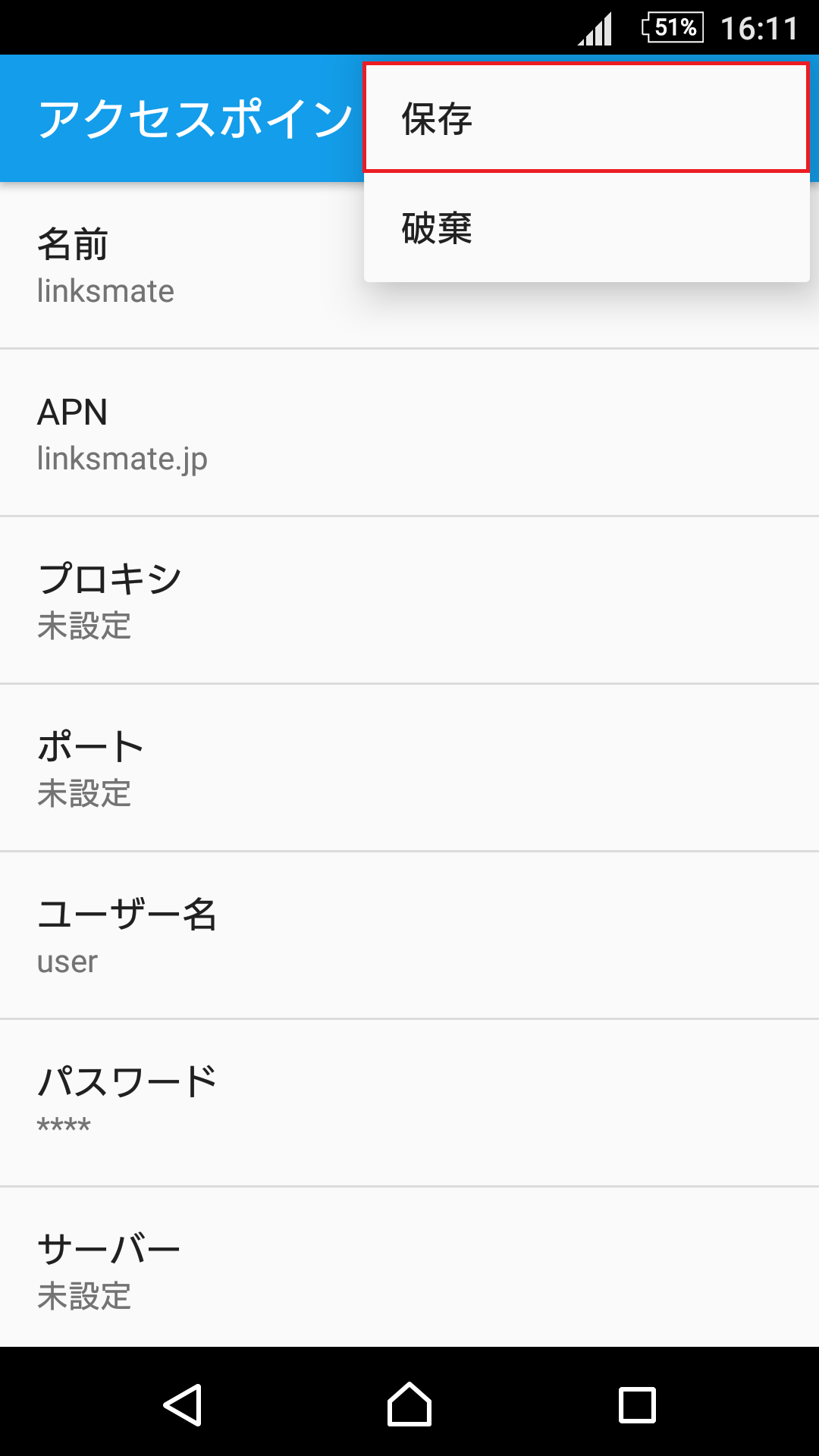Image resolution: width=819 pixels, height=1456 pixels.
Task: Open the パスワード field showing asterisks
Action: pos(227,1101)
